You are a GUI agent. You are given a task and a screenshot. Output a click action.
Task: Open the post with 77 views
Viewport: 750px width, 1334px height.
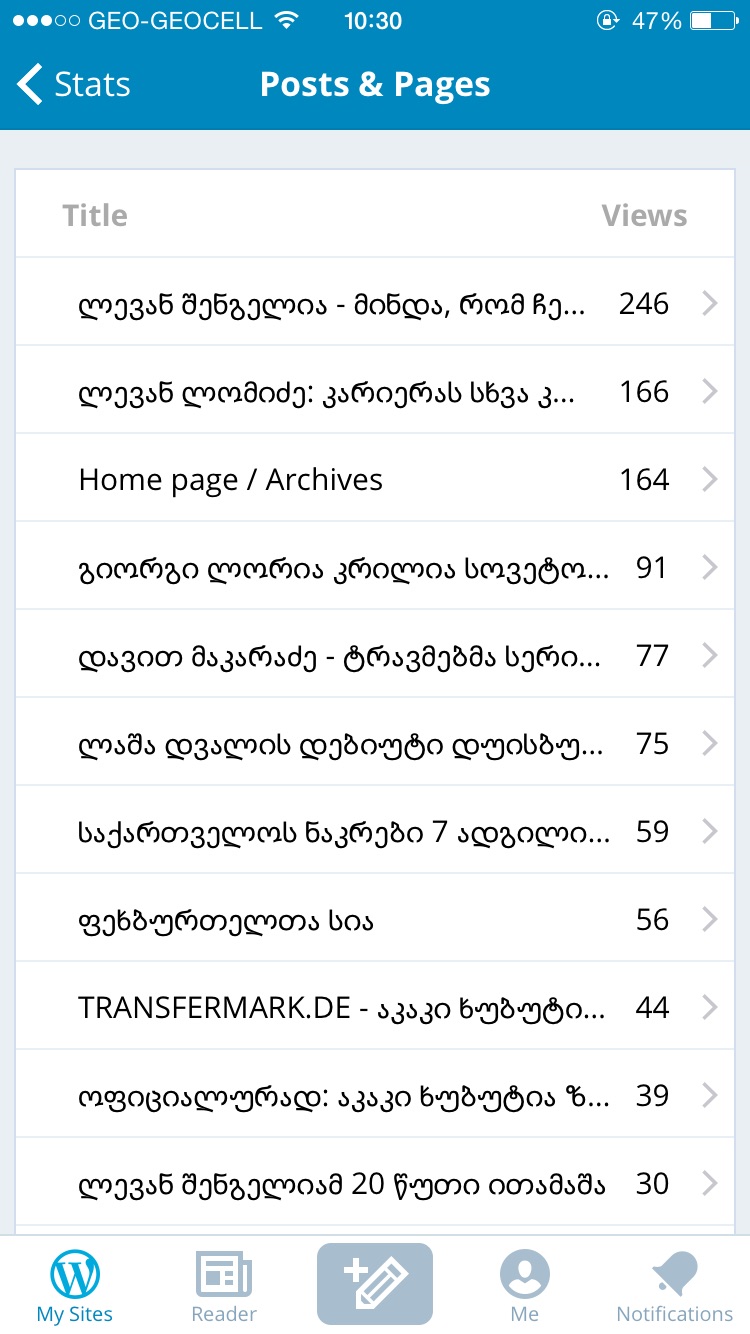(x=375, y=656)
